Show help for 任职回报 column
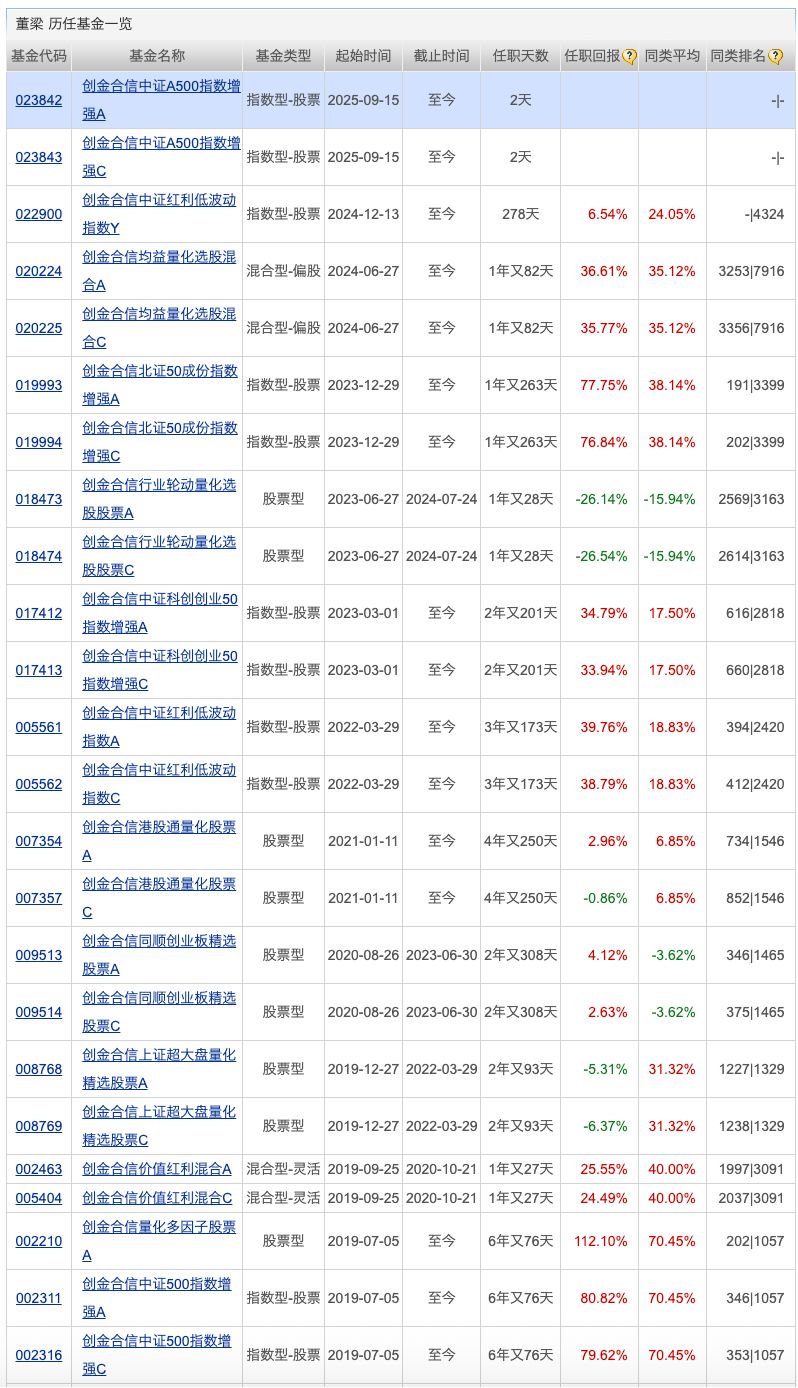 (x=629, y=56)
